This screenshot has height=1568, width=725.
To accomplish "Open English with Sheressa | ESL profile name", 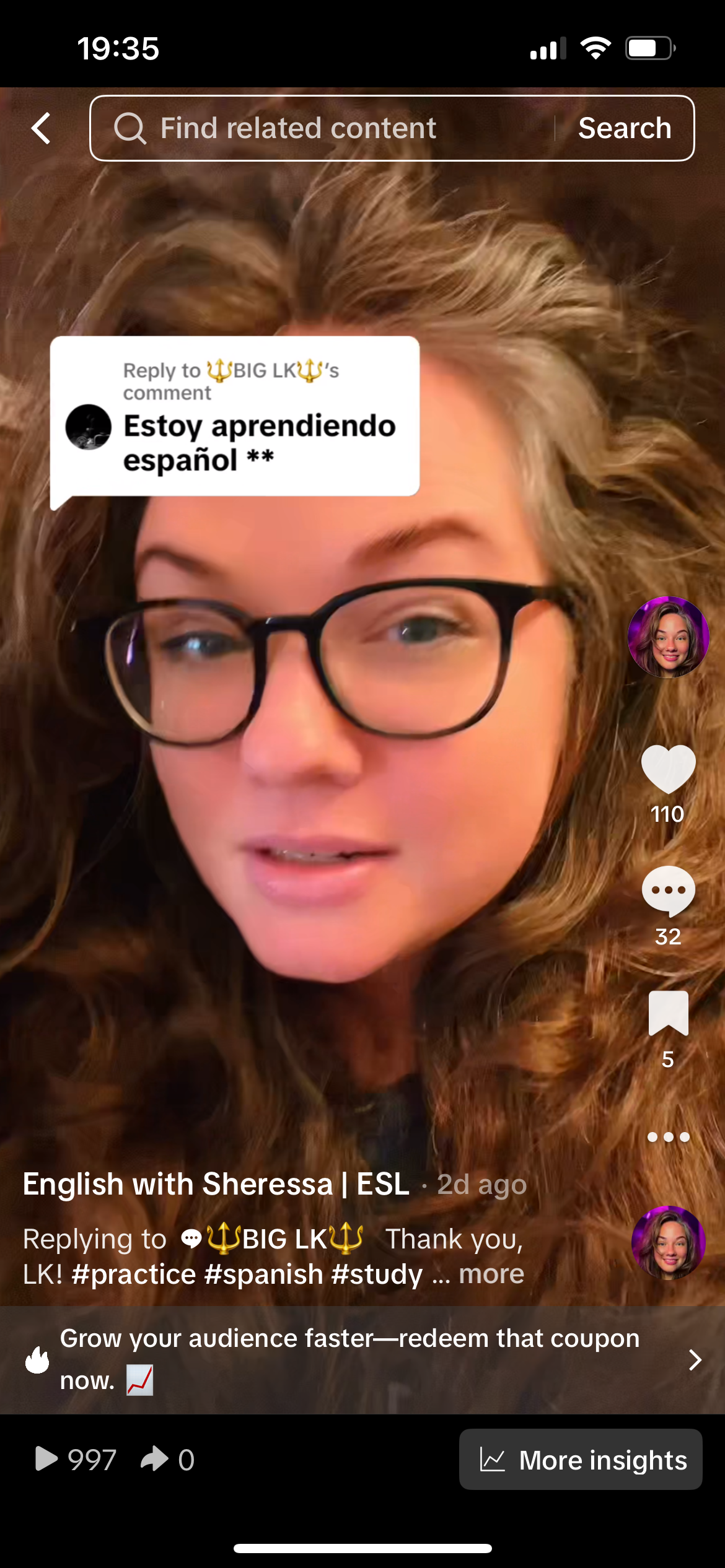I will pos(216,1184).
